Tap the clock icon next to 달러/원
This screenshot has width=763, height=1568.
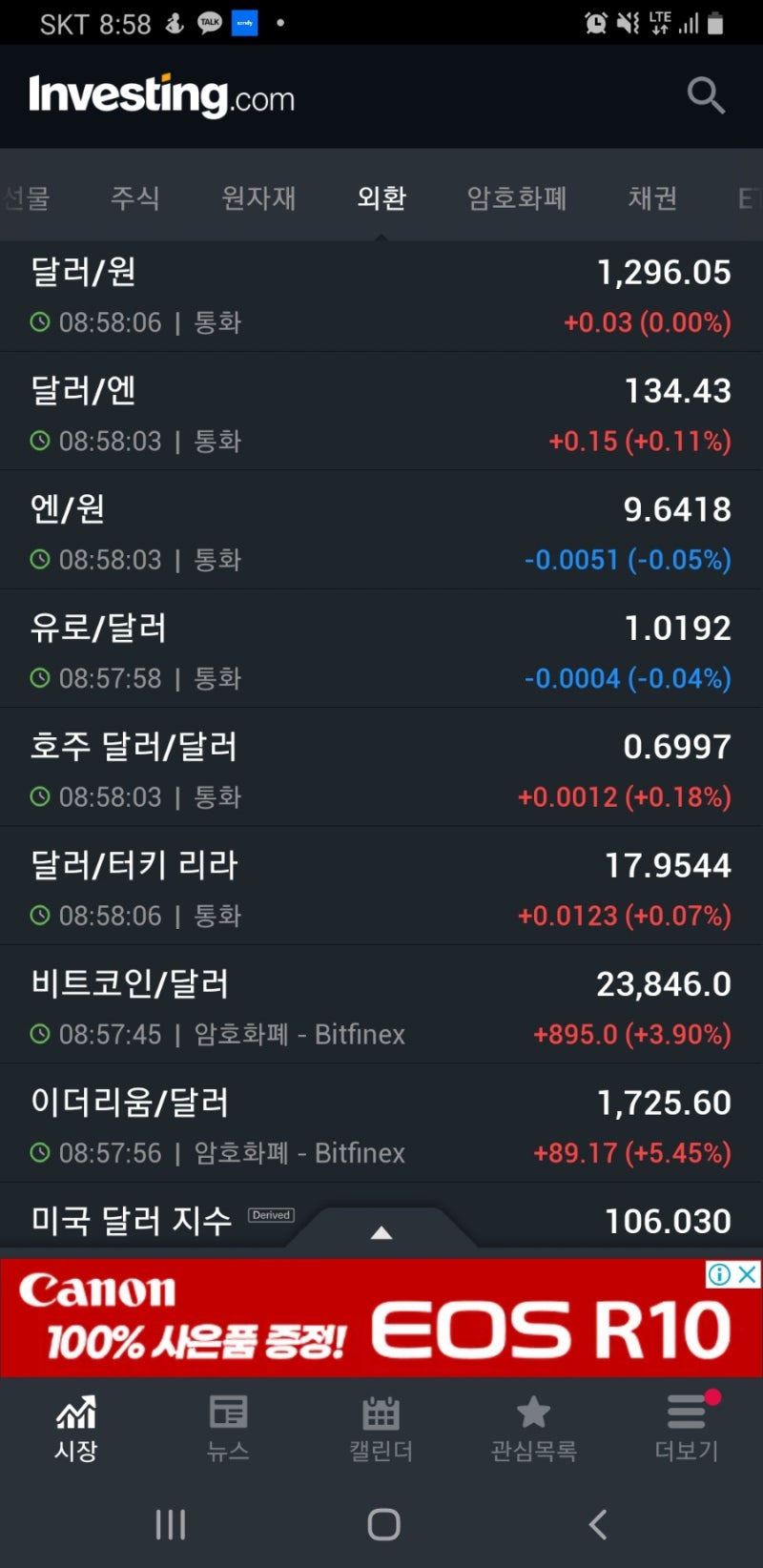(x=38, y=321)
